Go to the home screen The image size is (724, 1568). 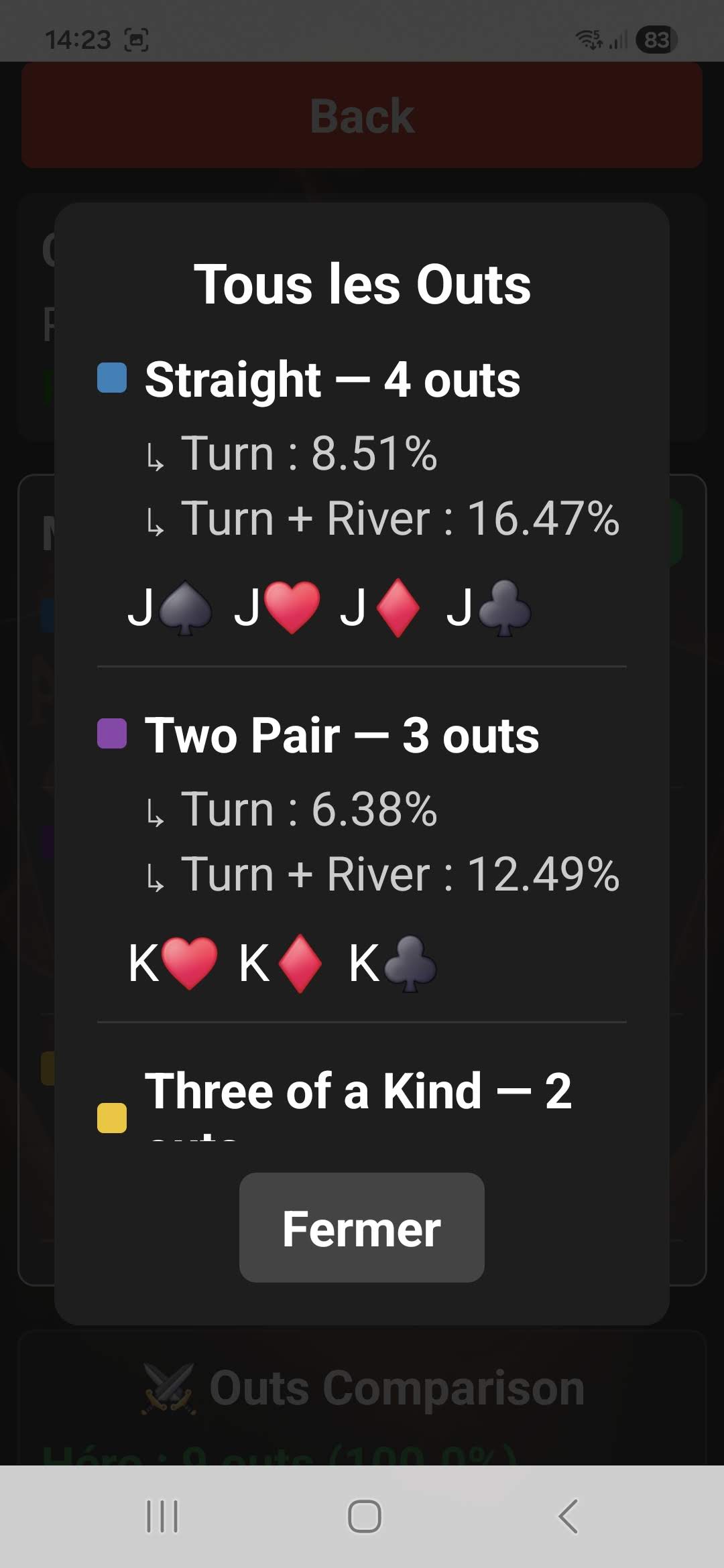(x=364, y=1516)
